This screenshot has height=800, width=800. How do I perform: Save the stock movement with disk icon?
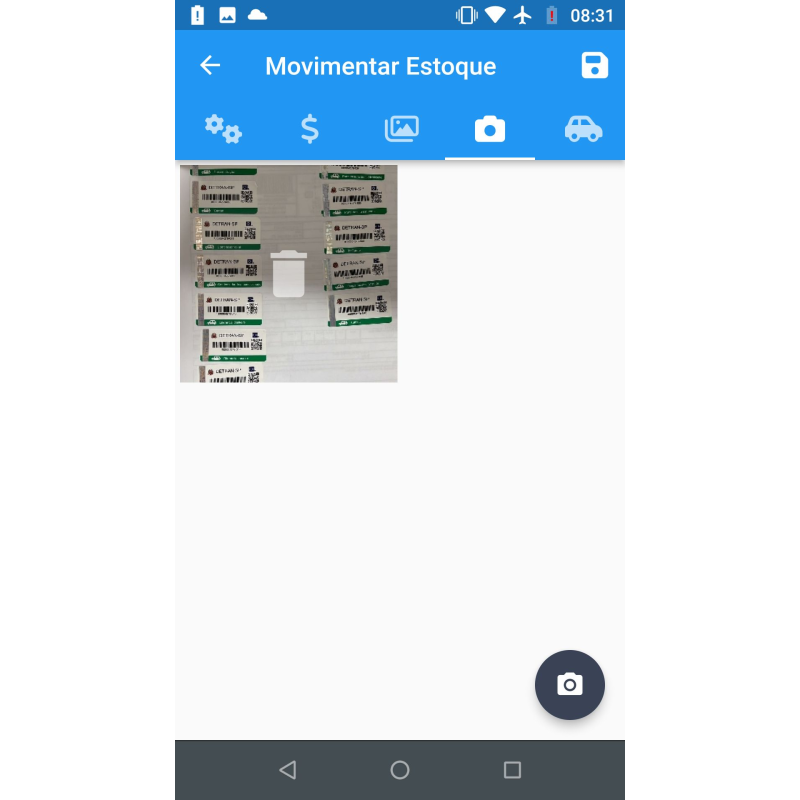coord(595,66)
